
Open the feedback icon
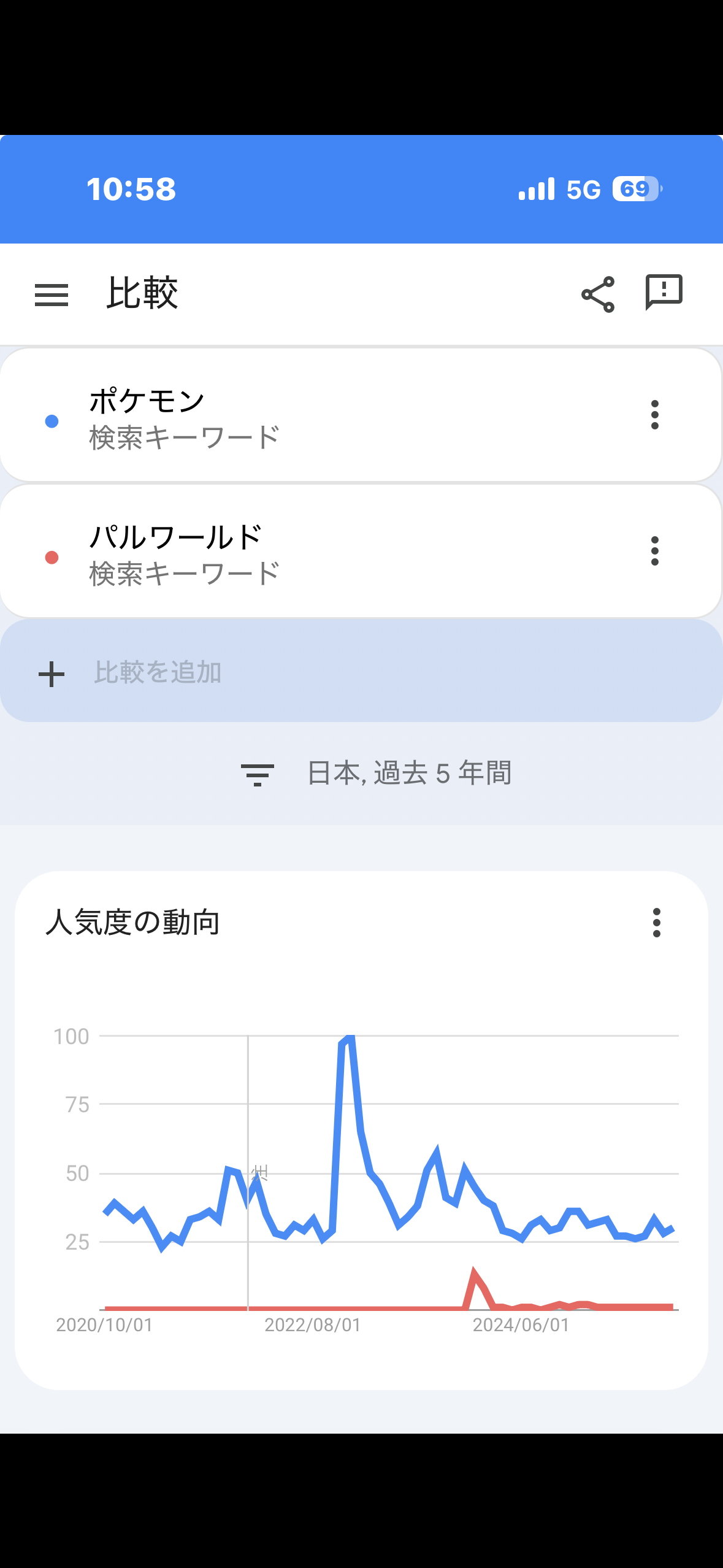[x=664, y=292]
